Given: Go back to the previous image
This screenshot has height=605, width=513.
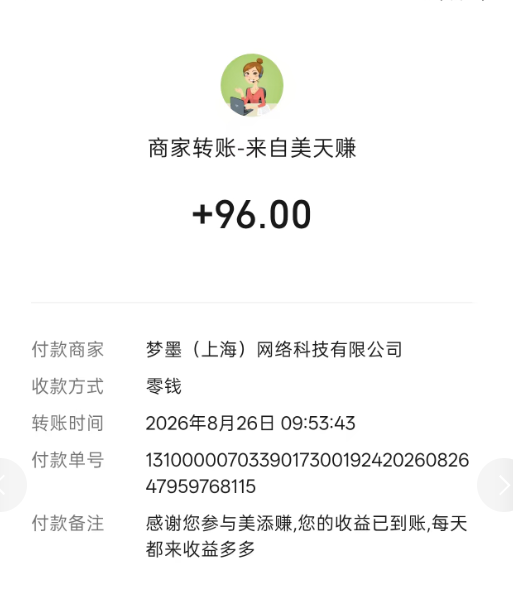Looking at the screenshot, I should (x=12, y=485).
